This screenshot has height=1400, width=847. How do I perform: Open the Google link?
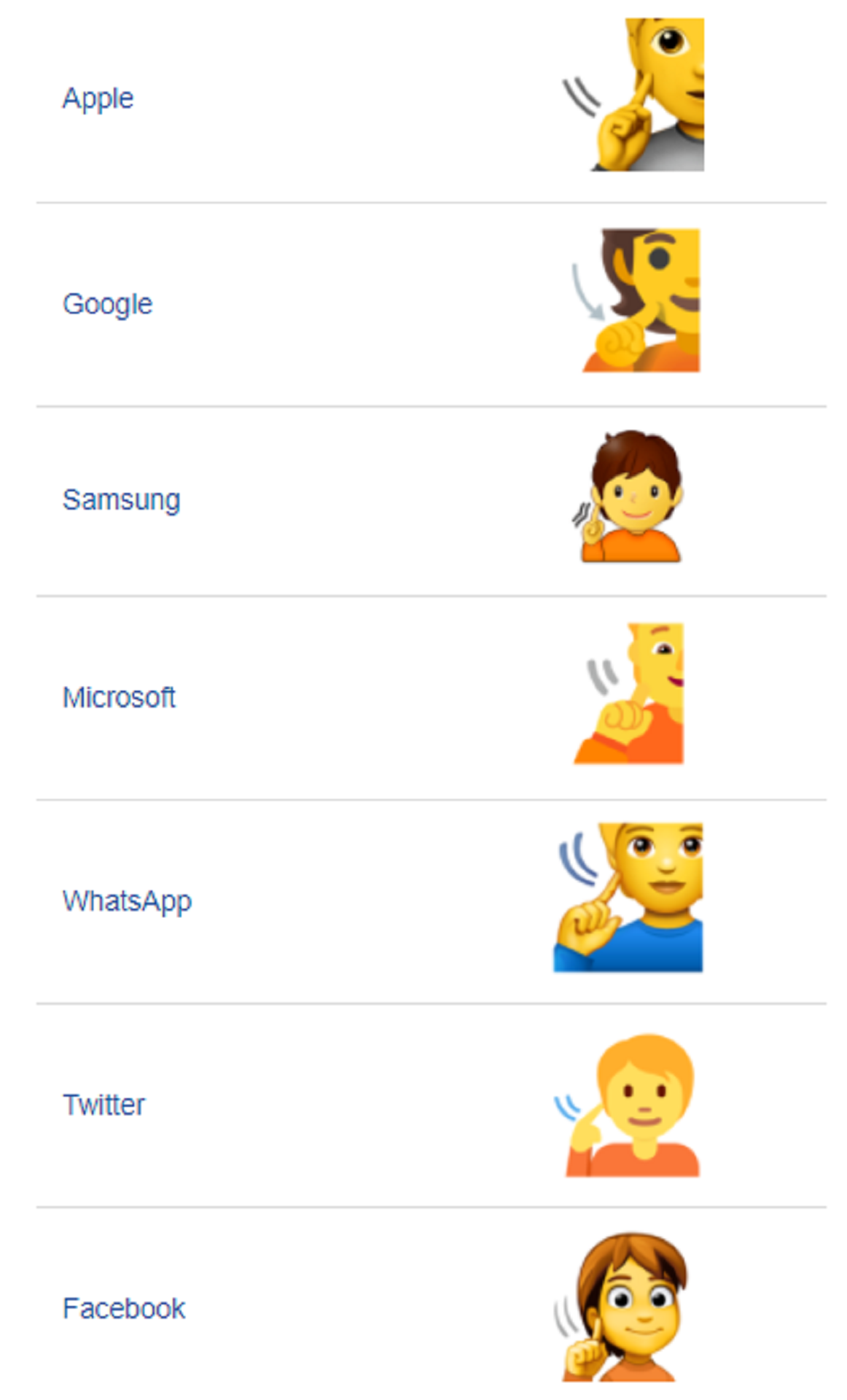point(108,304)
